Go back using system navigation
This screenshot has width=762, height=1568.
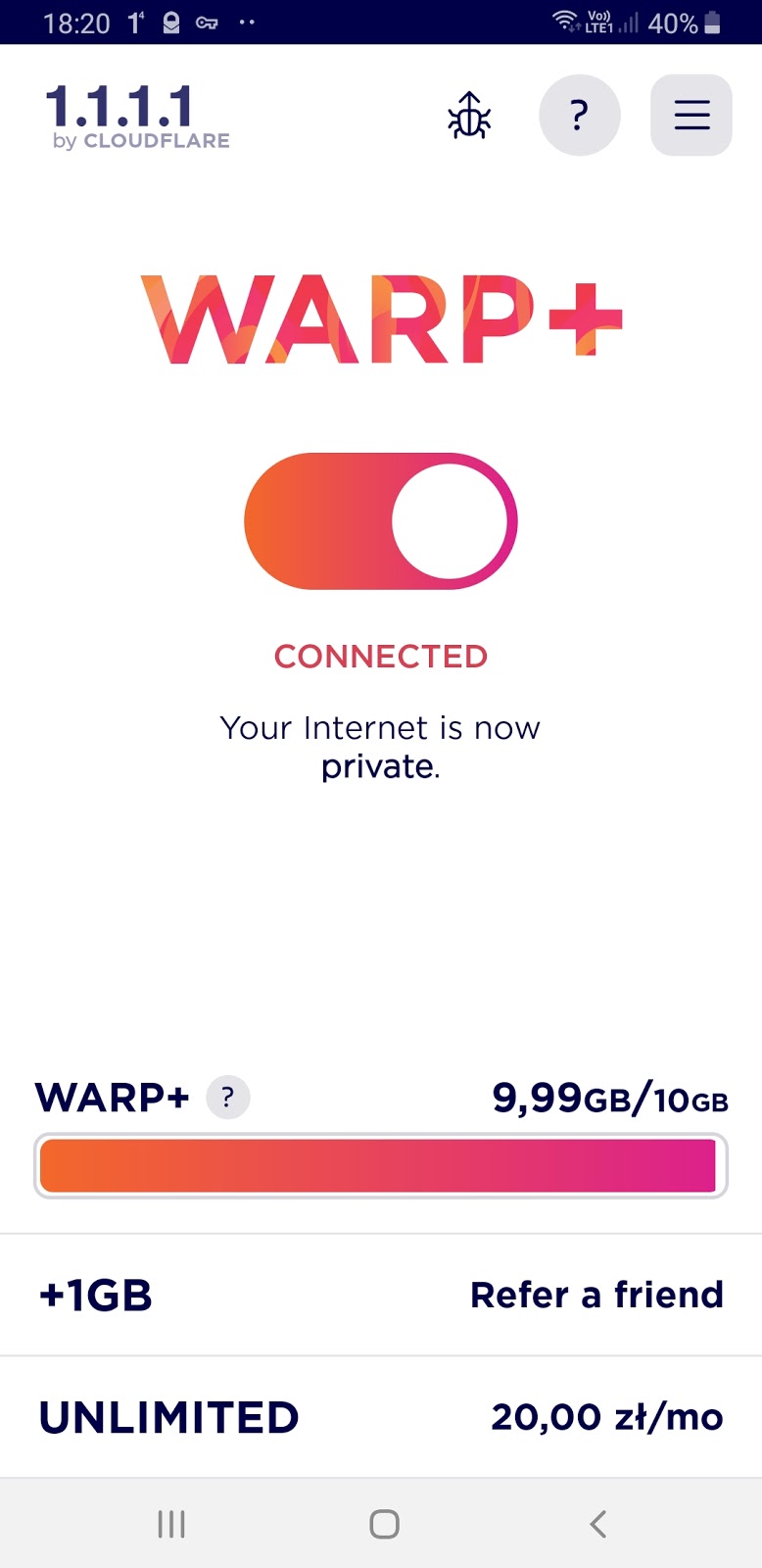click(x=598, y=1524)
